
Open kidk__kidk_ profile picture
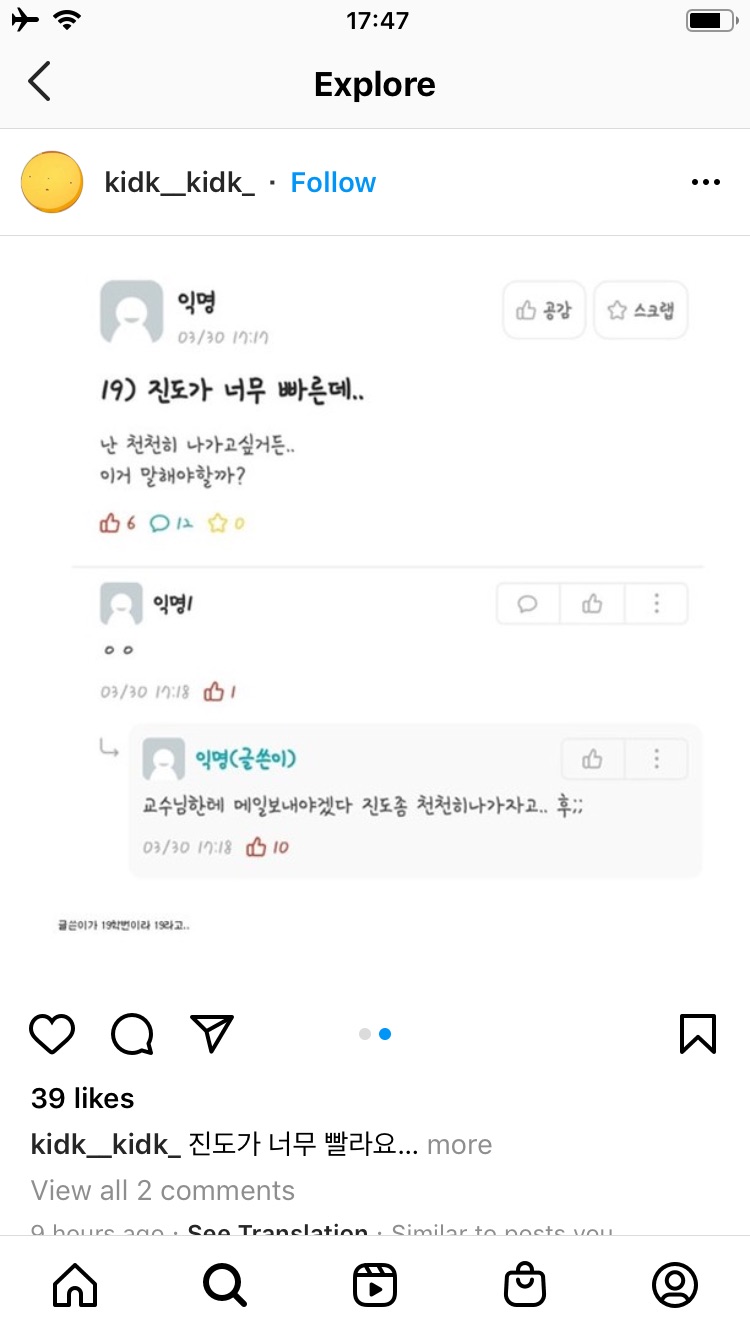52,182
